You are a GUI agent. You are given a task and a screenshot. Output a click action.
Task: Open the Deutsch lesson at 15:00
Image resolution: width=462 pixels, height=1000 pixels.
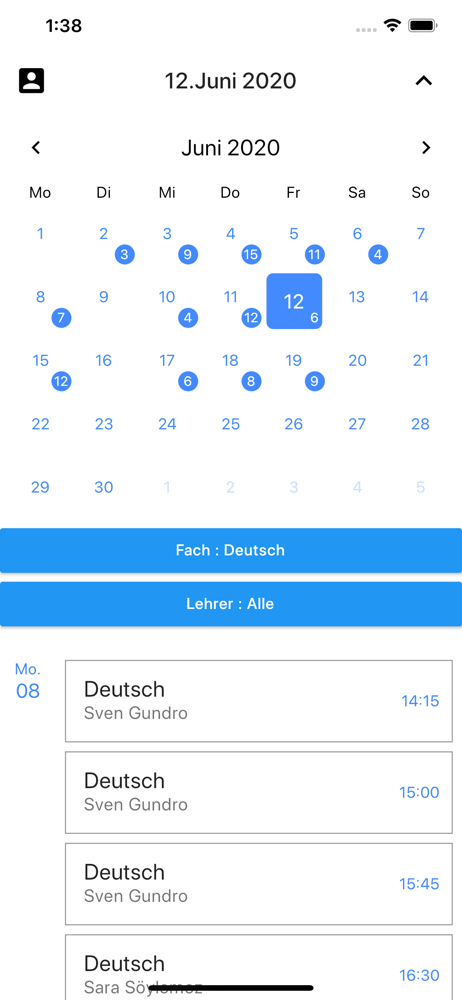point(259,792)
